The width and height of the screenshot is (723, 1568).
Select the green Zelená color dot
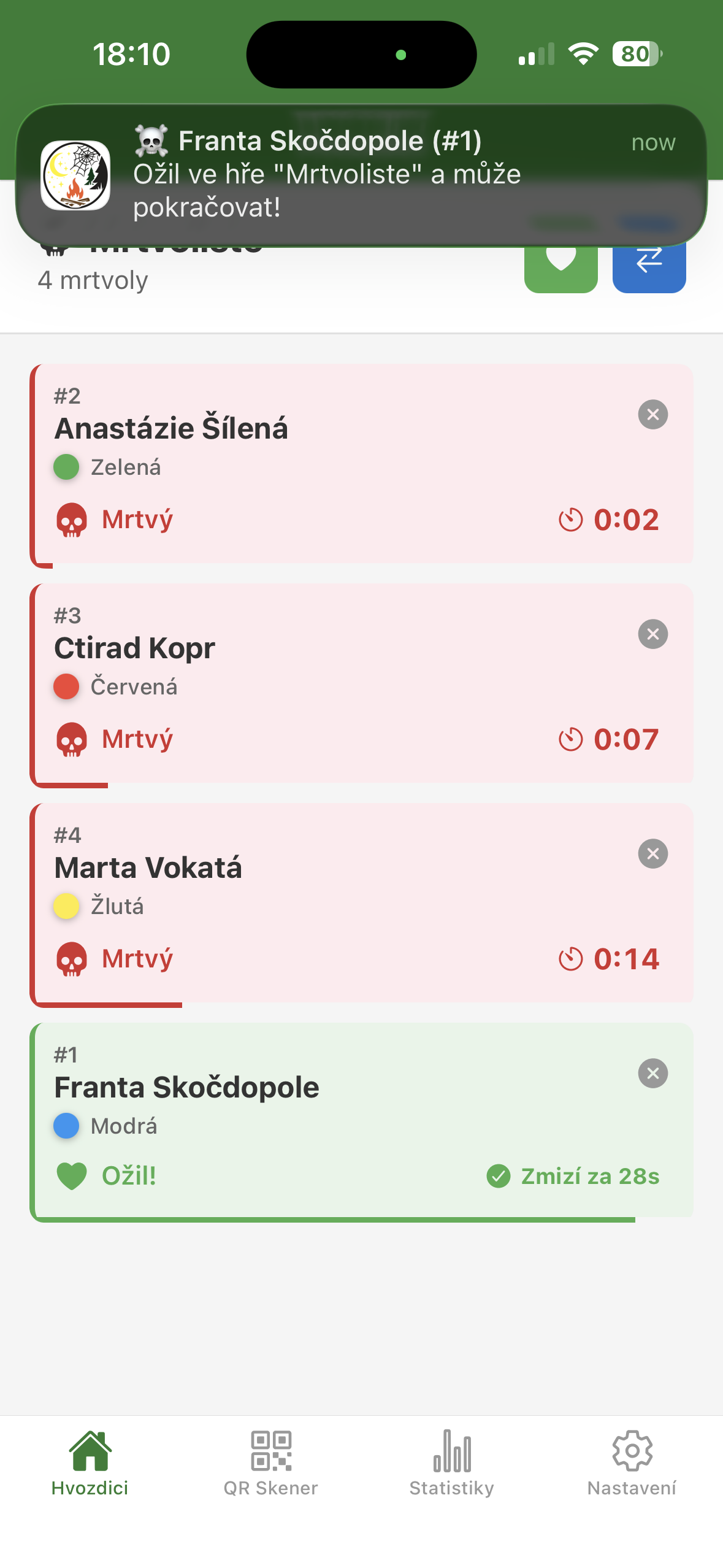(x=66, y=467)
